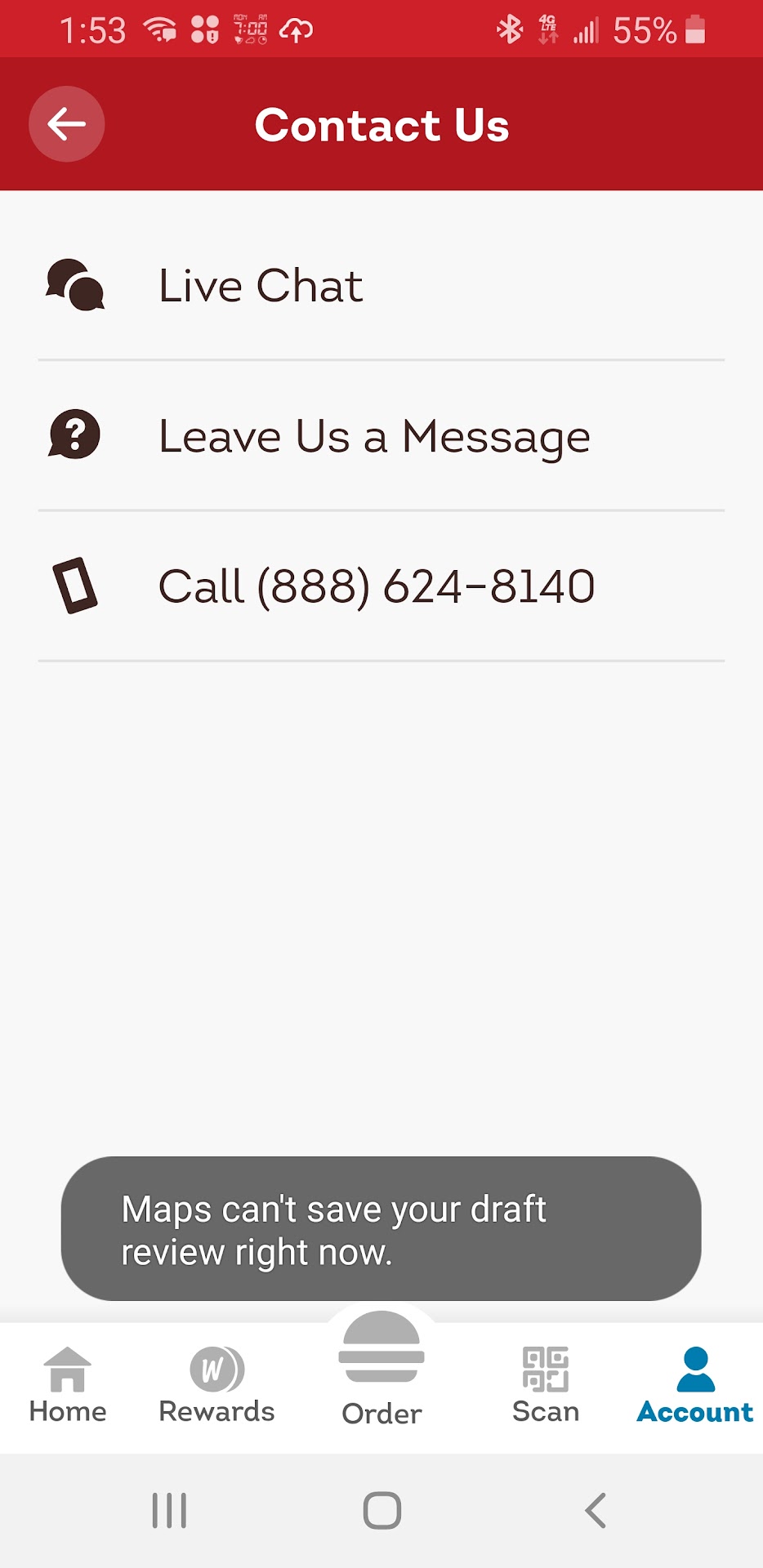Tap the Account tab
The image size is (763, 1568).
(x=695, y=1386)
